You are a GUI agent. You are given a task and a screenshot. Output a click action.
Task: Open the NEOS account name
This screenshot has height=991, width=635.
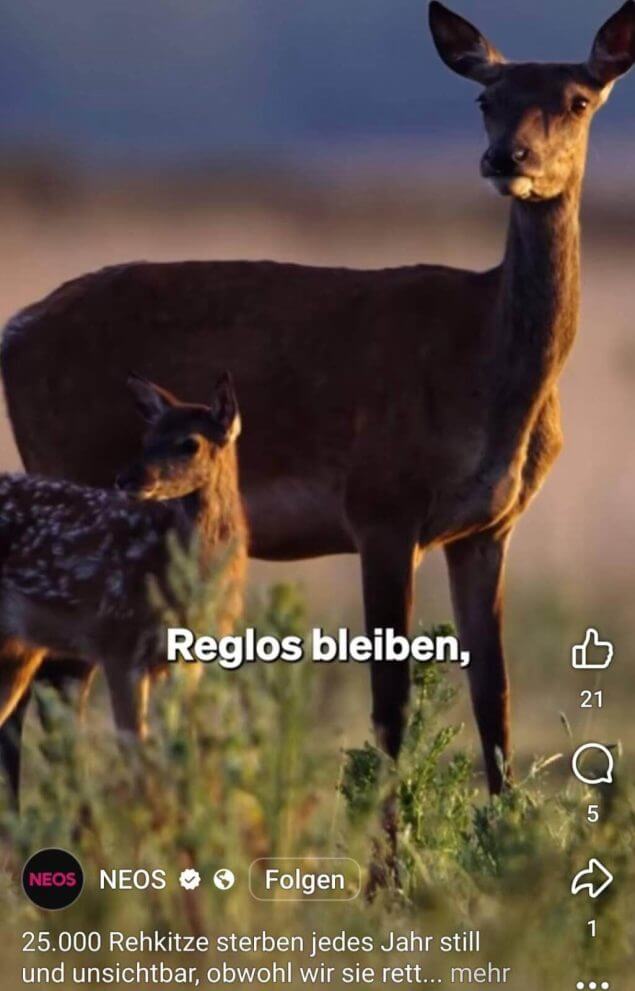132,880
